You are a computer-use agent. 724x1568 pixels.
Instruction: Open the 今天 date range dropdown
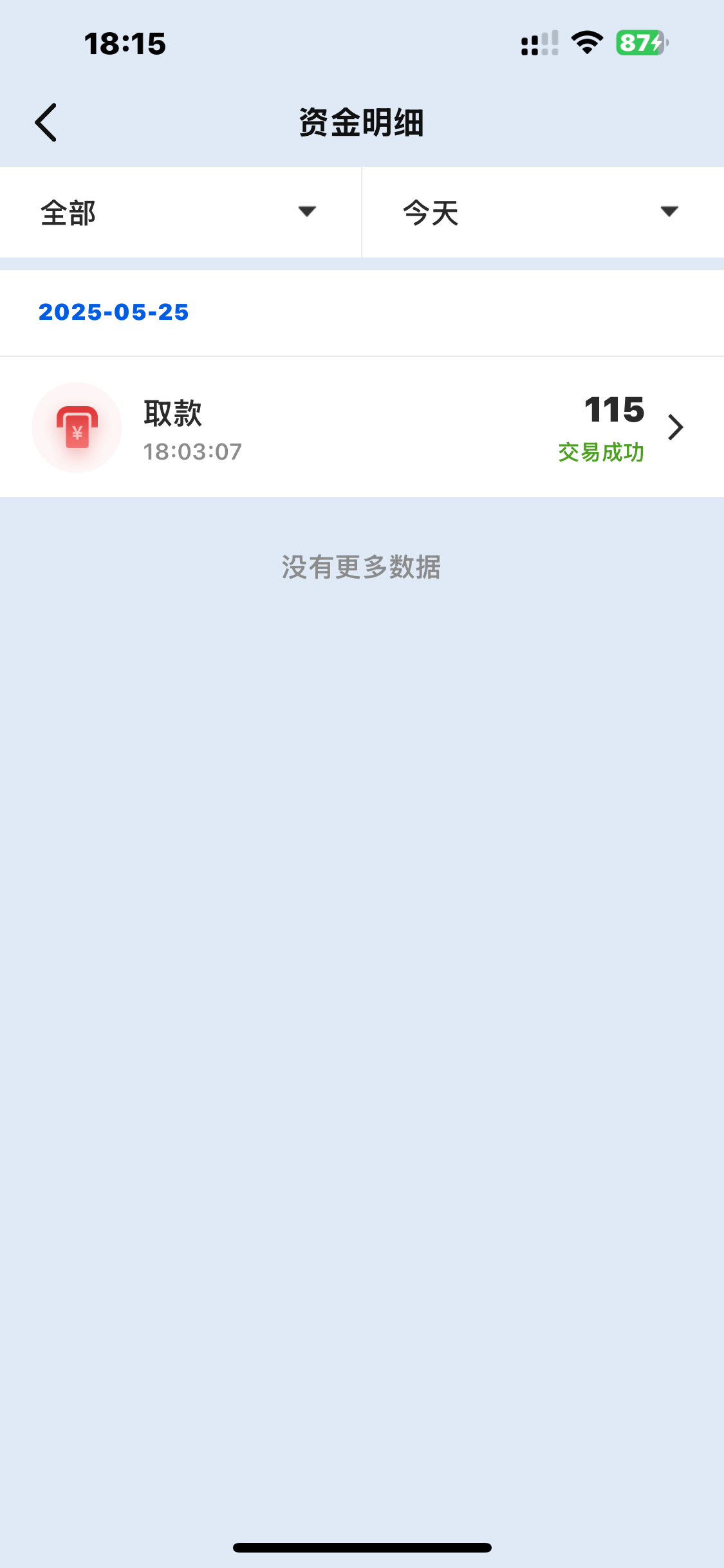[542, 212]
